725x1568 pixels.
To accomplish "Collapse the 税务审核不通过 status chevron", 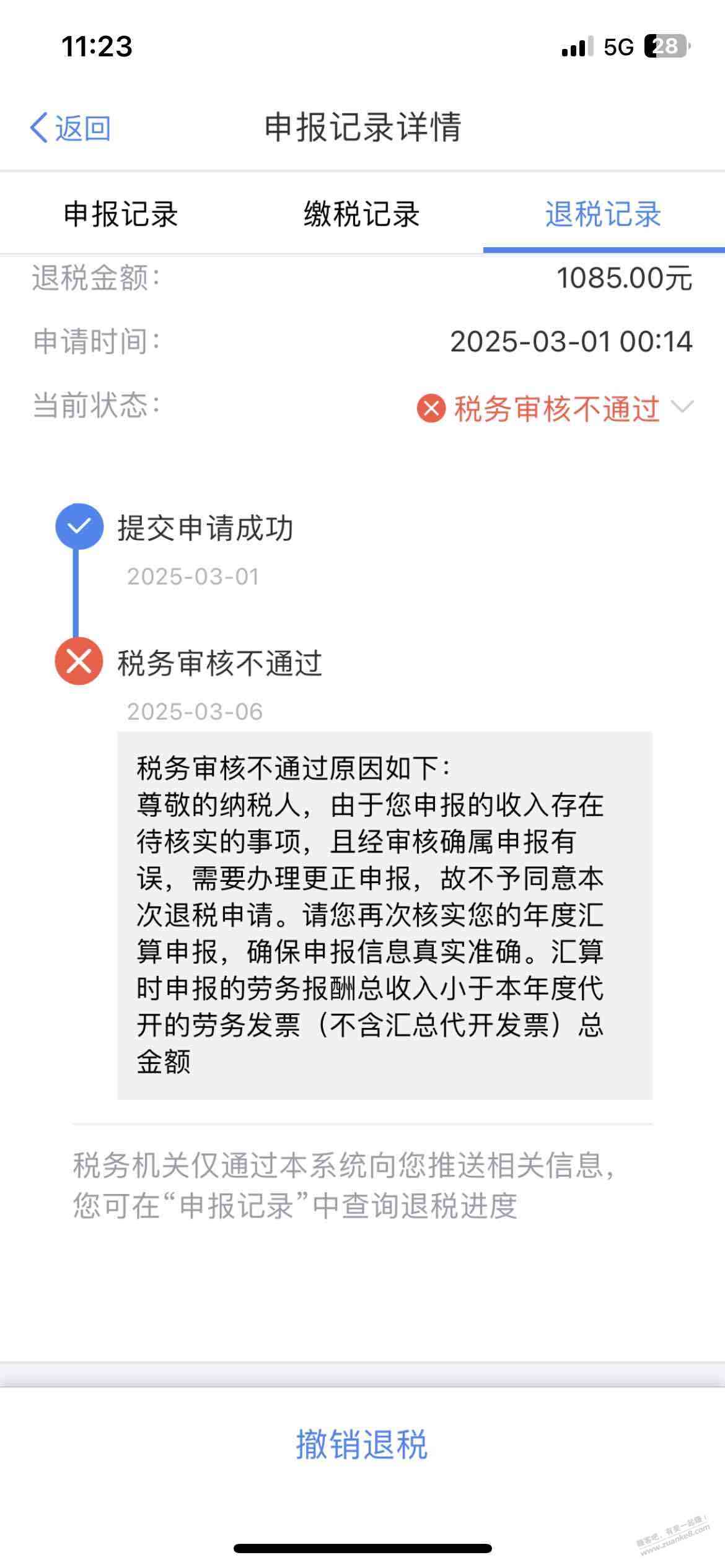I will (x=682, y=407).
